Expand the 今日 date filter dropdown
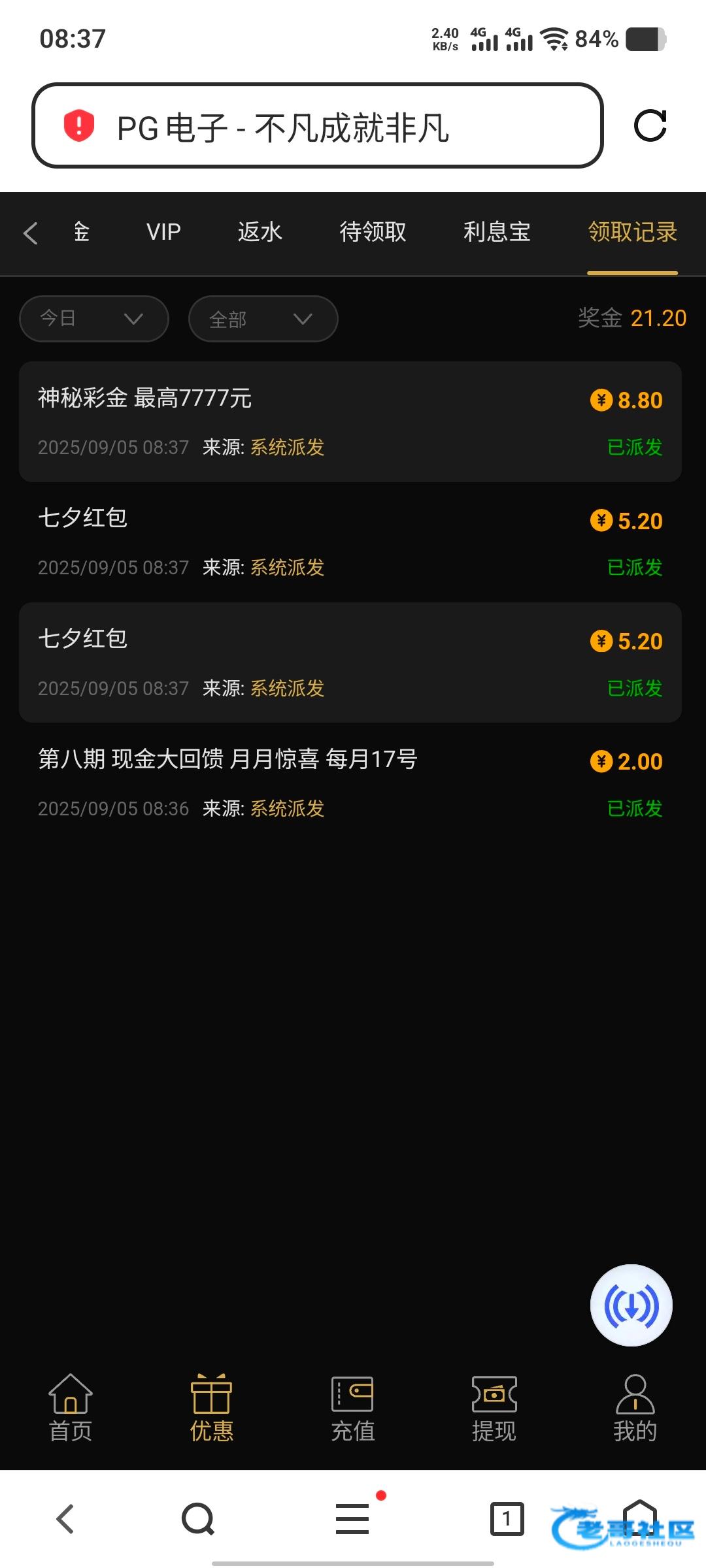 [94, 319]
